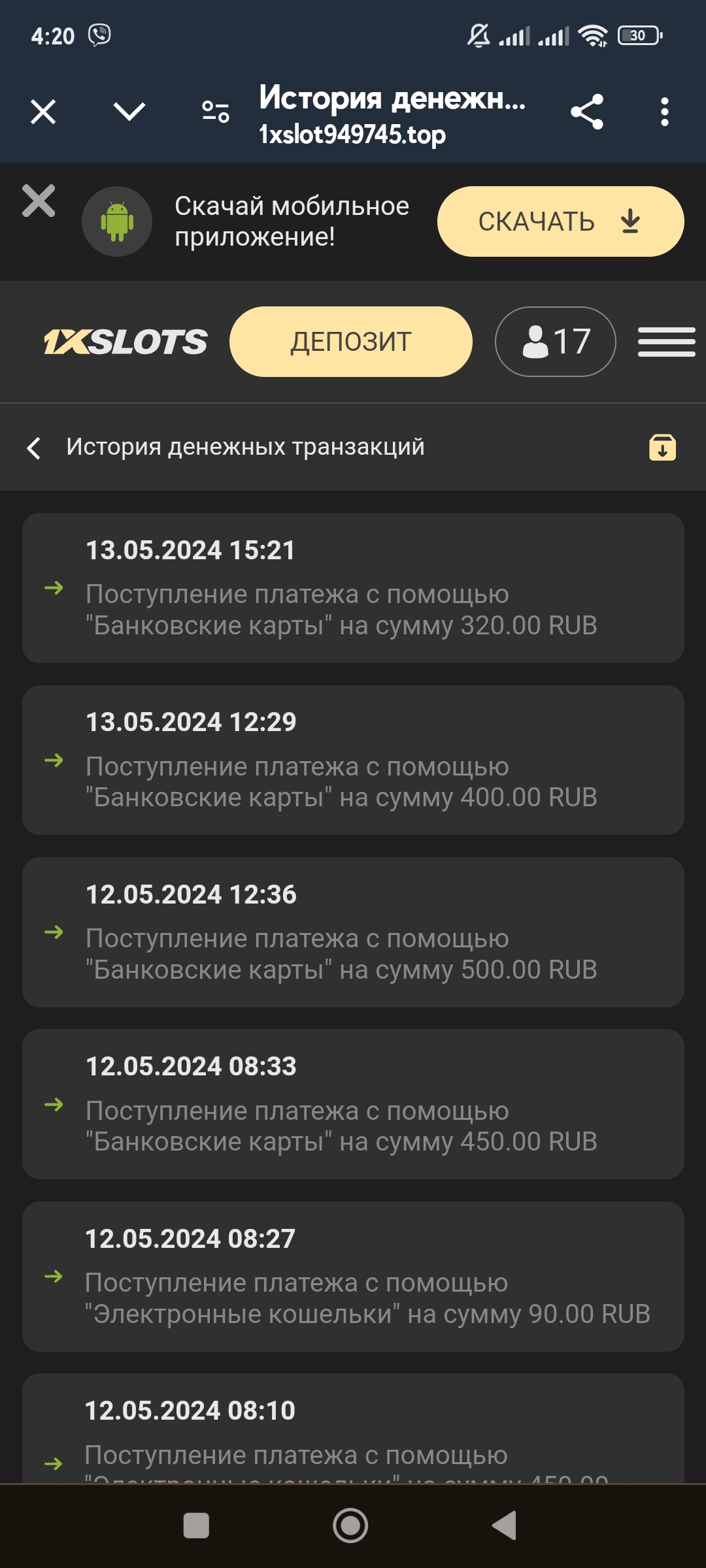Open site settings icon beside the URL
This screenshot has width=706, height=1568.
click(x=216, y=112)
